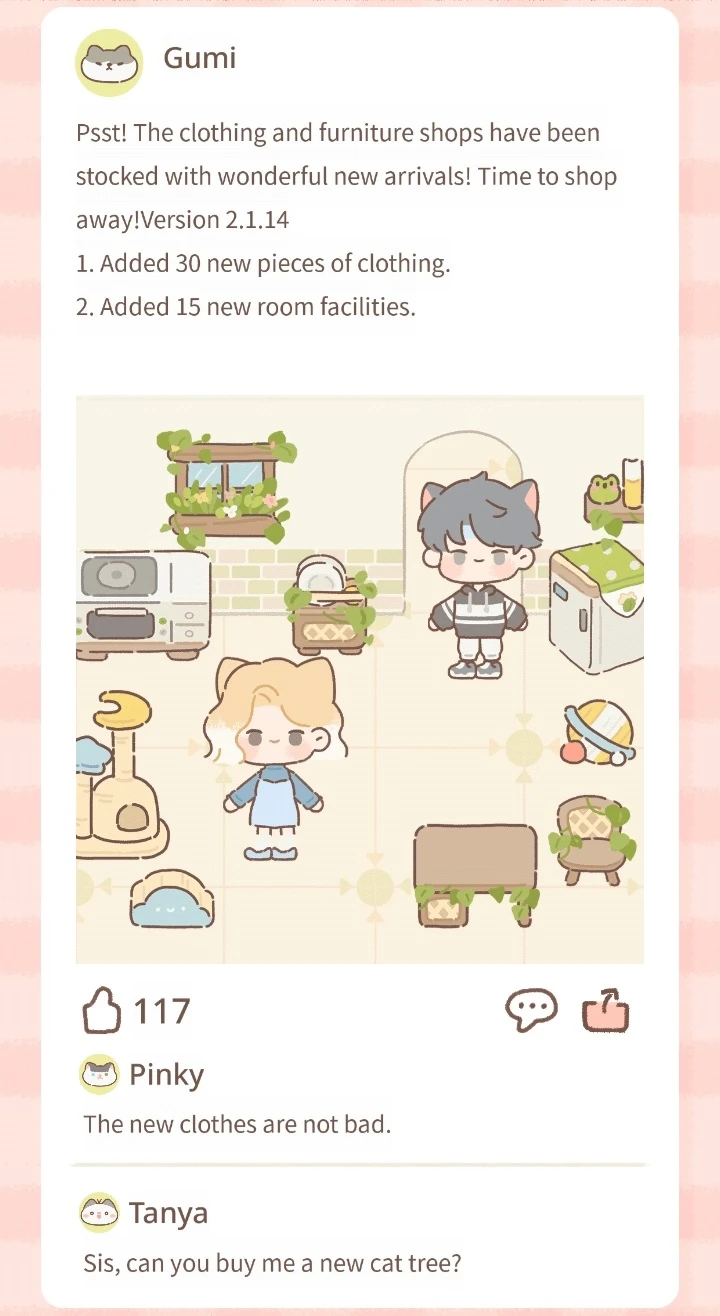
Task: Like Gumi's post with the thumbs-up
Action: click(102, 1010)
